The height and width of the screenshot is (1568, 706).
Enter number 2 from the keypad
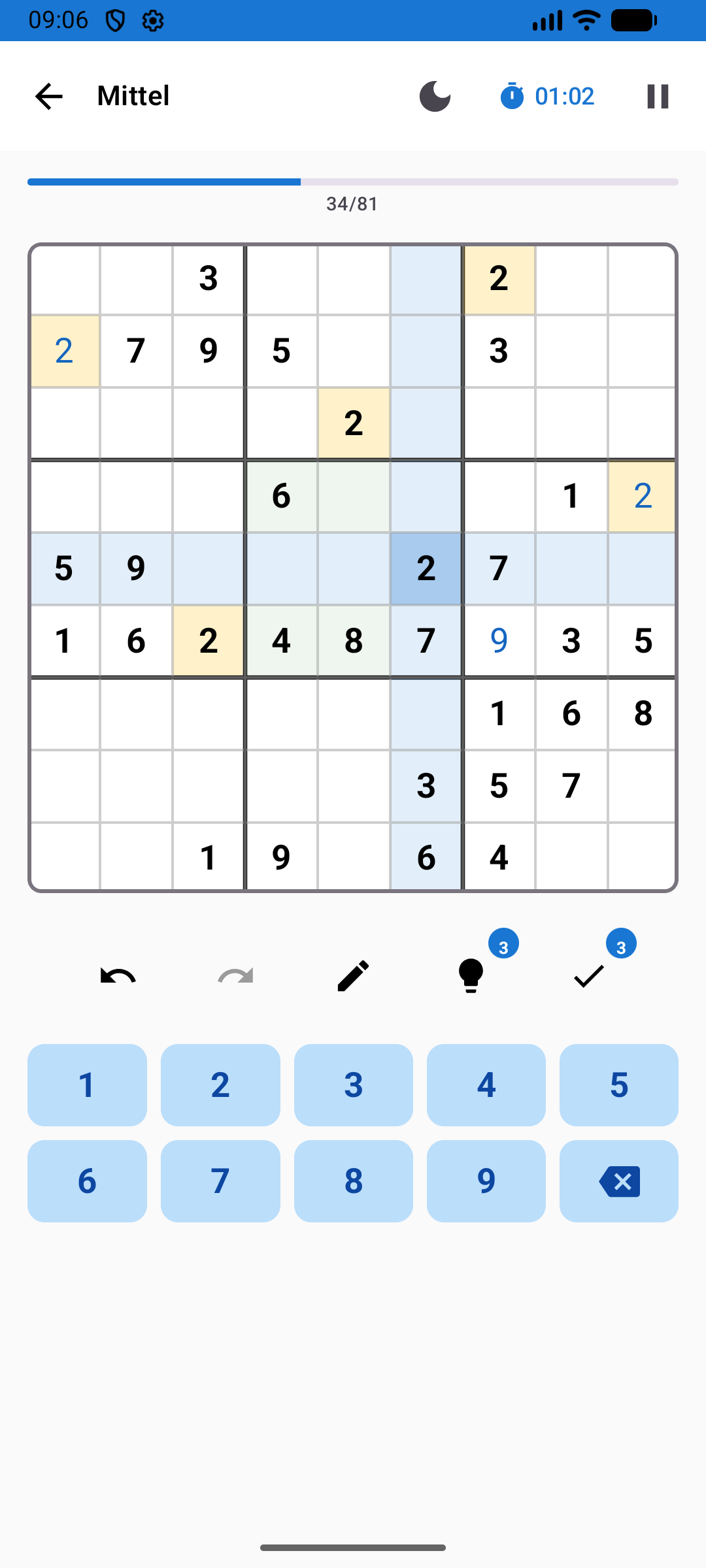220,1085
